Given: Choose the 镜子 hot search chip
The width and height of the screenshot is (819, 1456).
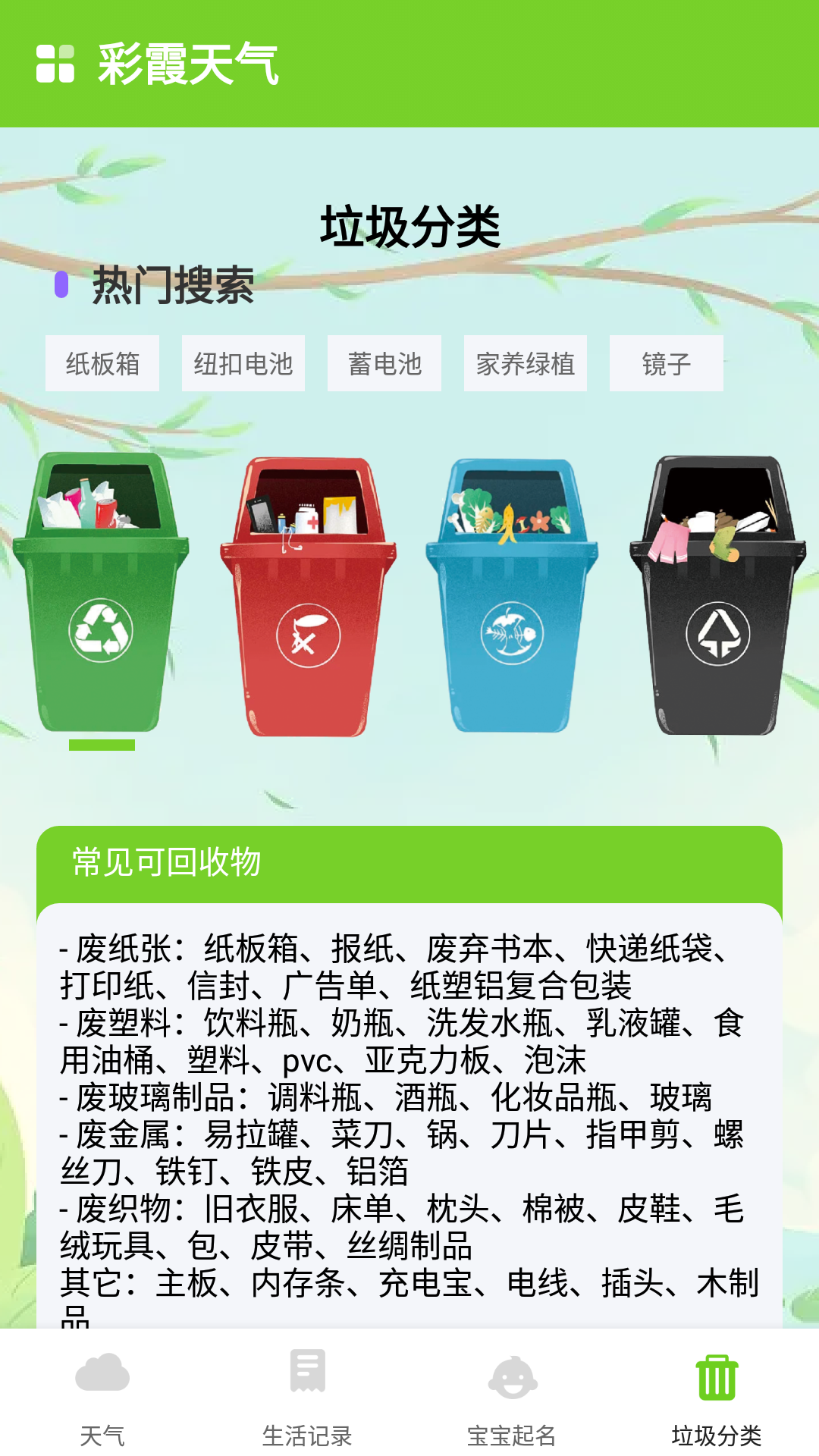Looking at the screenshot, I should (x=667, y=364).
